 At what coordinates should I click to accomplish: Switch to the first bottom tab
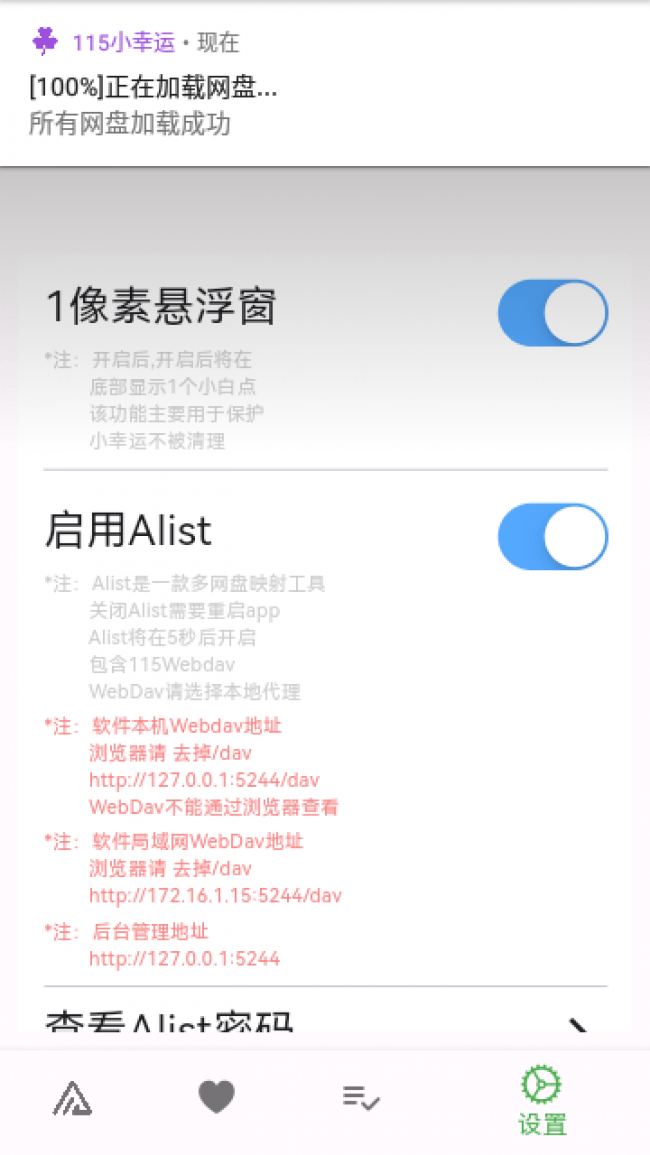click(72, 1099)
